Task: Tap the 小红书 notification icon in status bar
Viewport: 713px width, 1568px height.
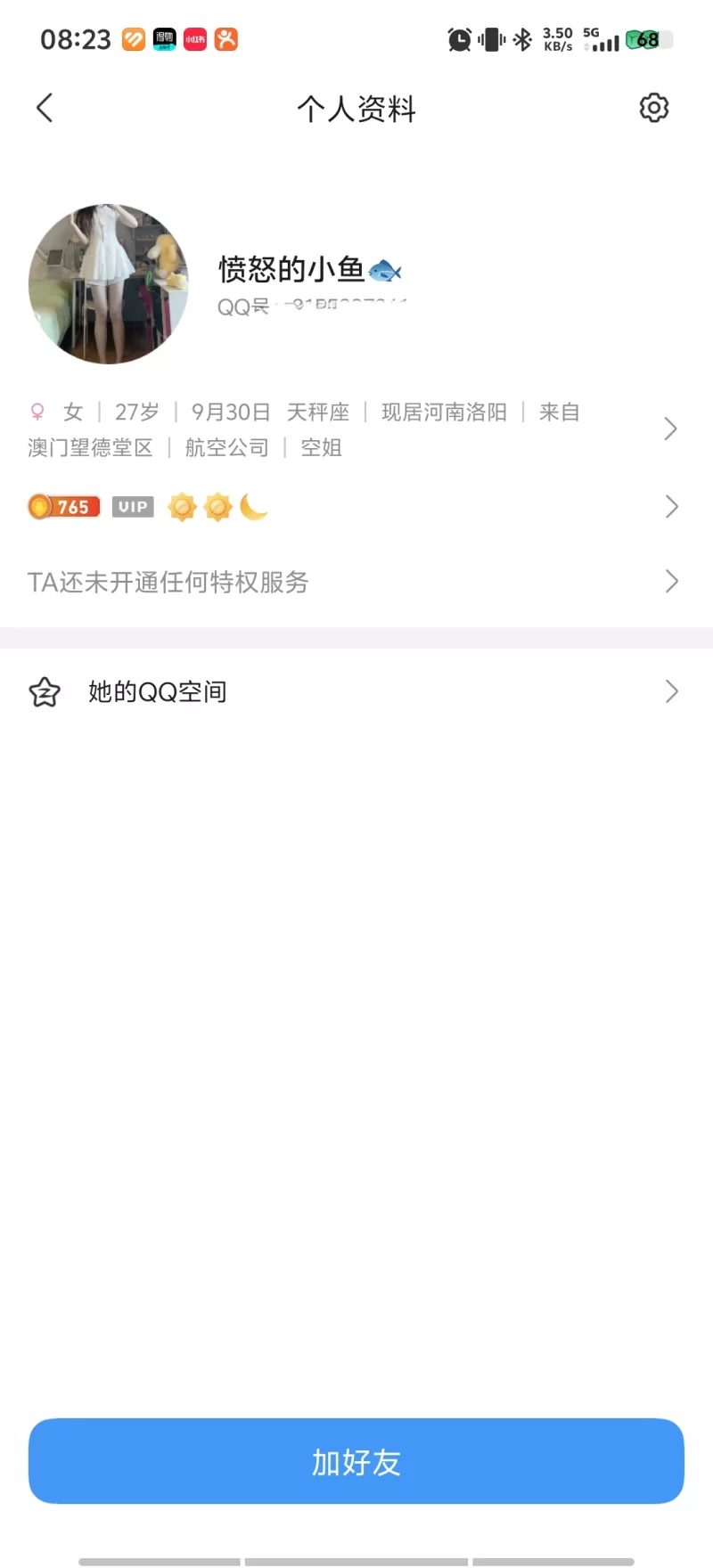Action: (194, 39)
